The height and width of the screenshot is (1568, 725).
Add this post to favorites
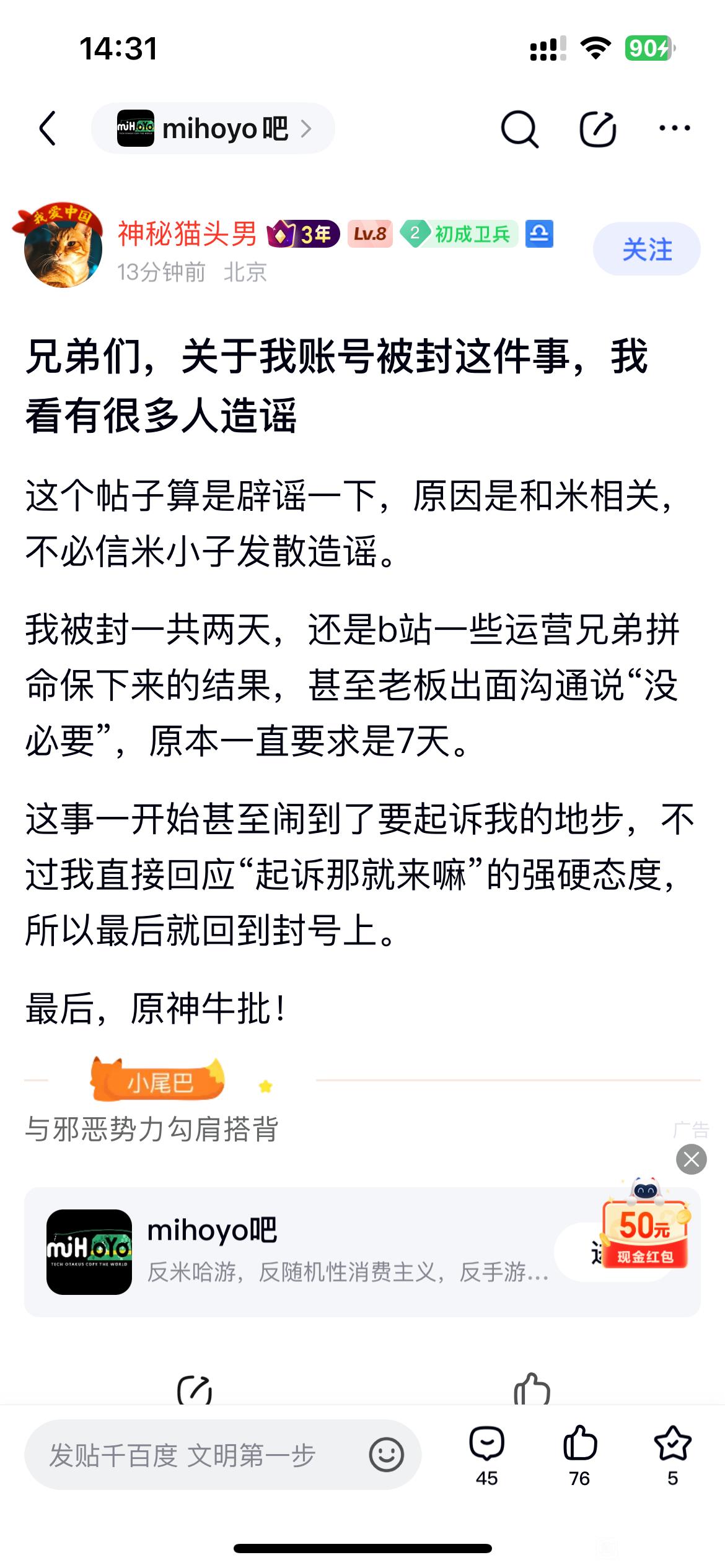(x=672, y=1455)
